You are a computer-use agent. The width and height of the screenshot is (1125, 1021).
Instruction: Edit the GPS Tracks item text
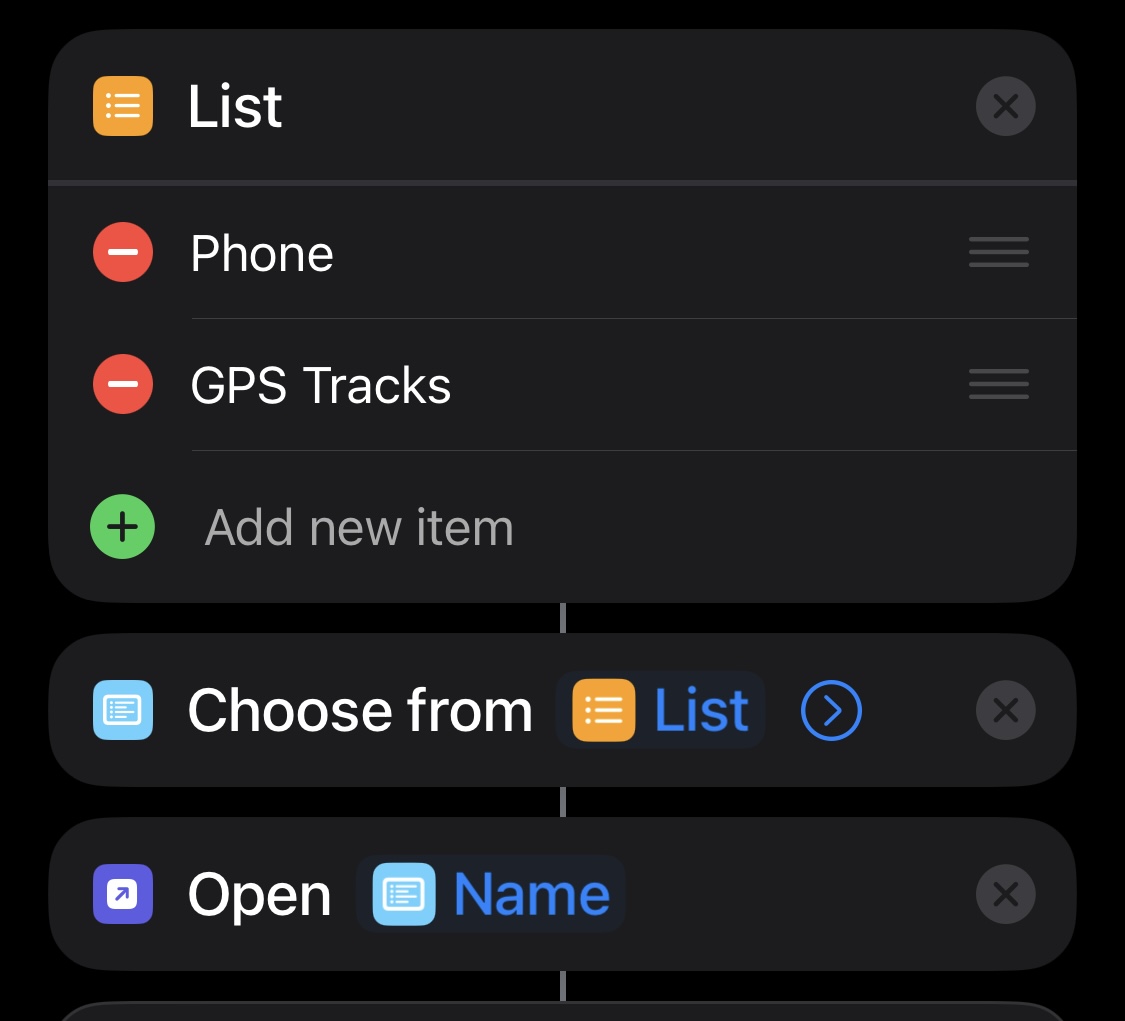320,386
